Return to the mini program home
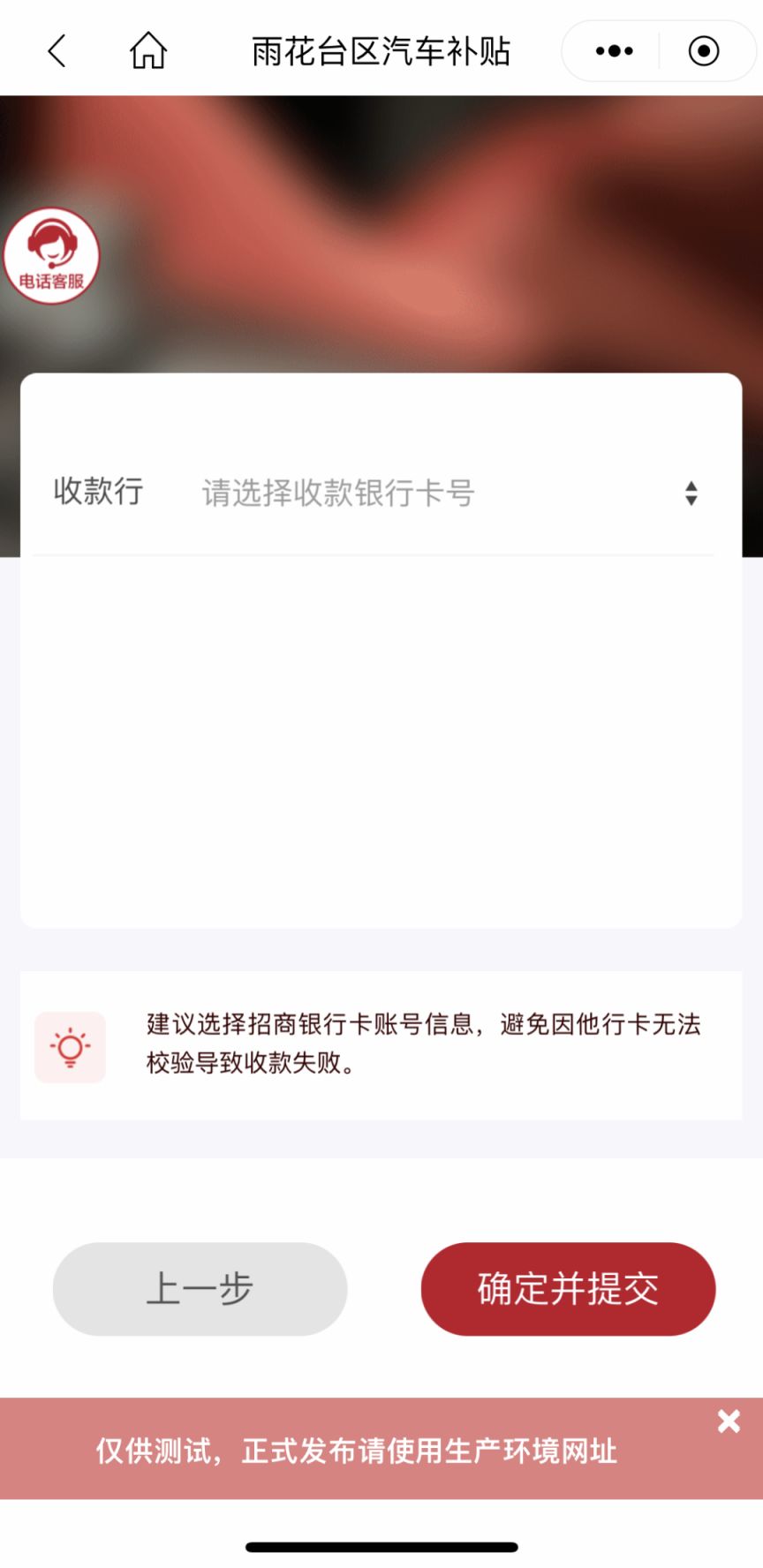The height and width of the screenshot is (1568, 763). click(148, 51)
